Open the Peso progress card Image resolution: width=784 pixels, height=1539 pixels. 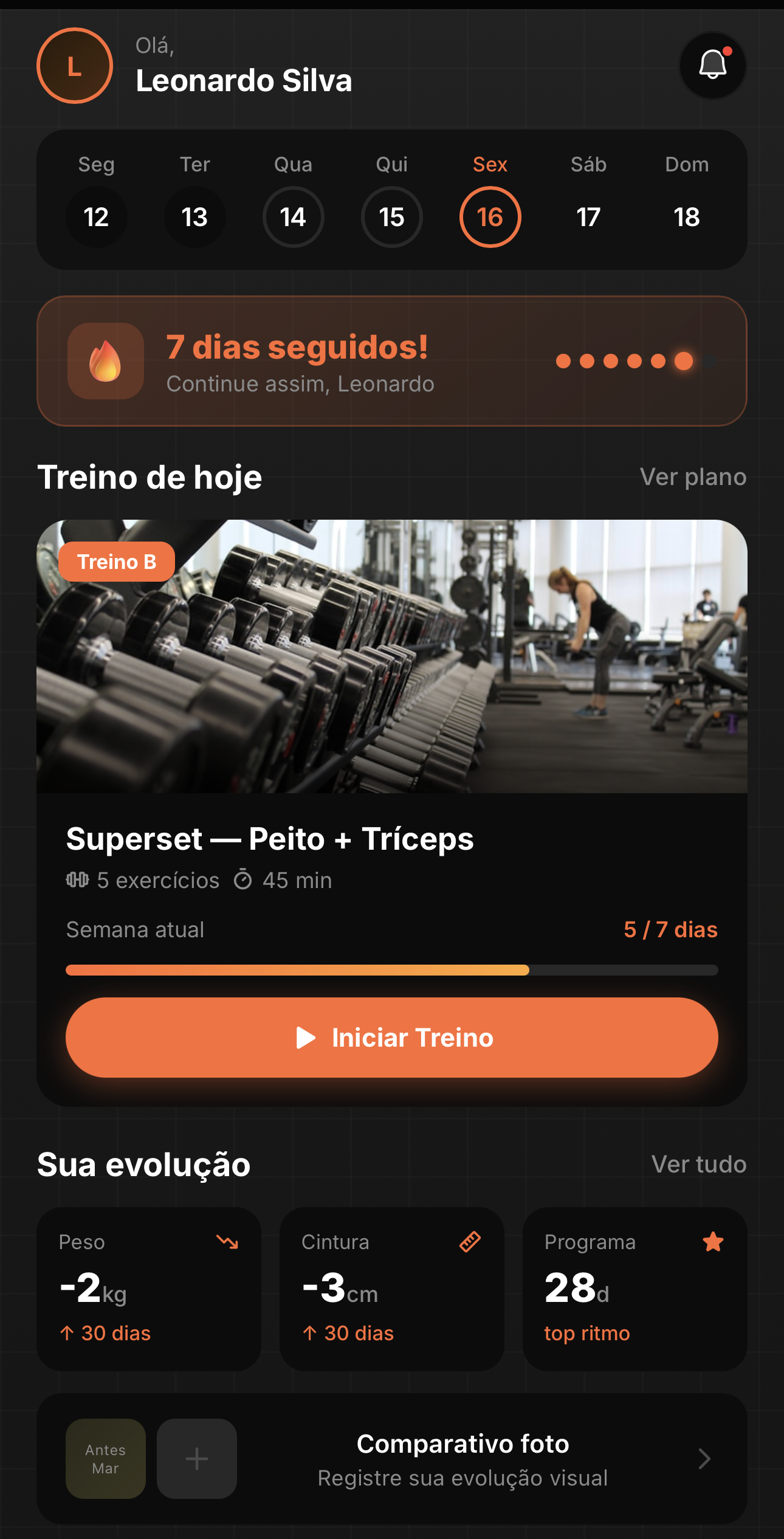pos(148,1289)
